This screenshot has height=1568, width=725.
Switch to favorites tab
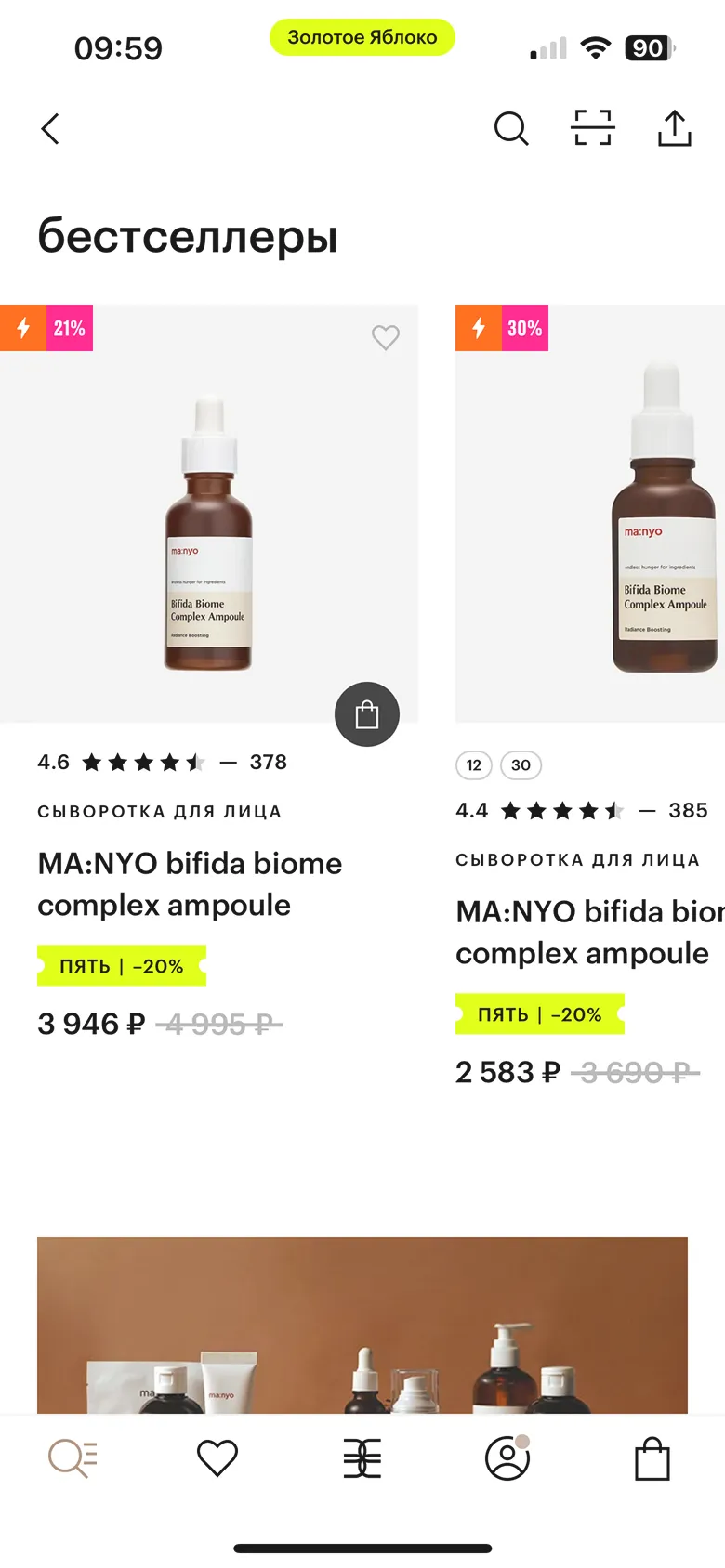click(x=217, y=1458)
